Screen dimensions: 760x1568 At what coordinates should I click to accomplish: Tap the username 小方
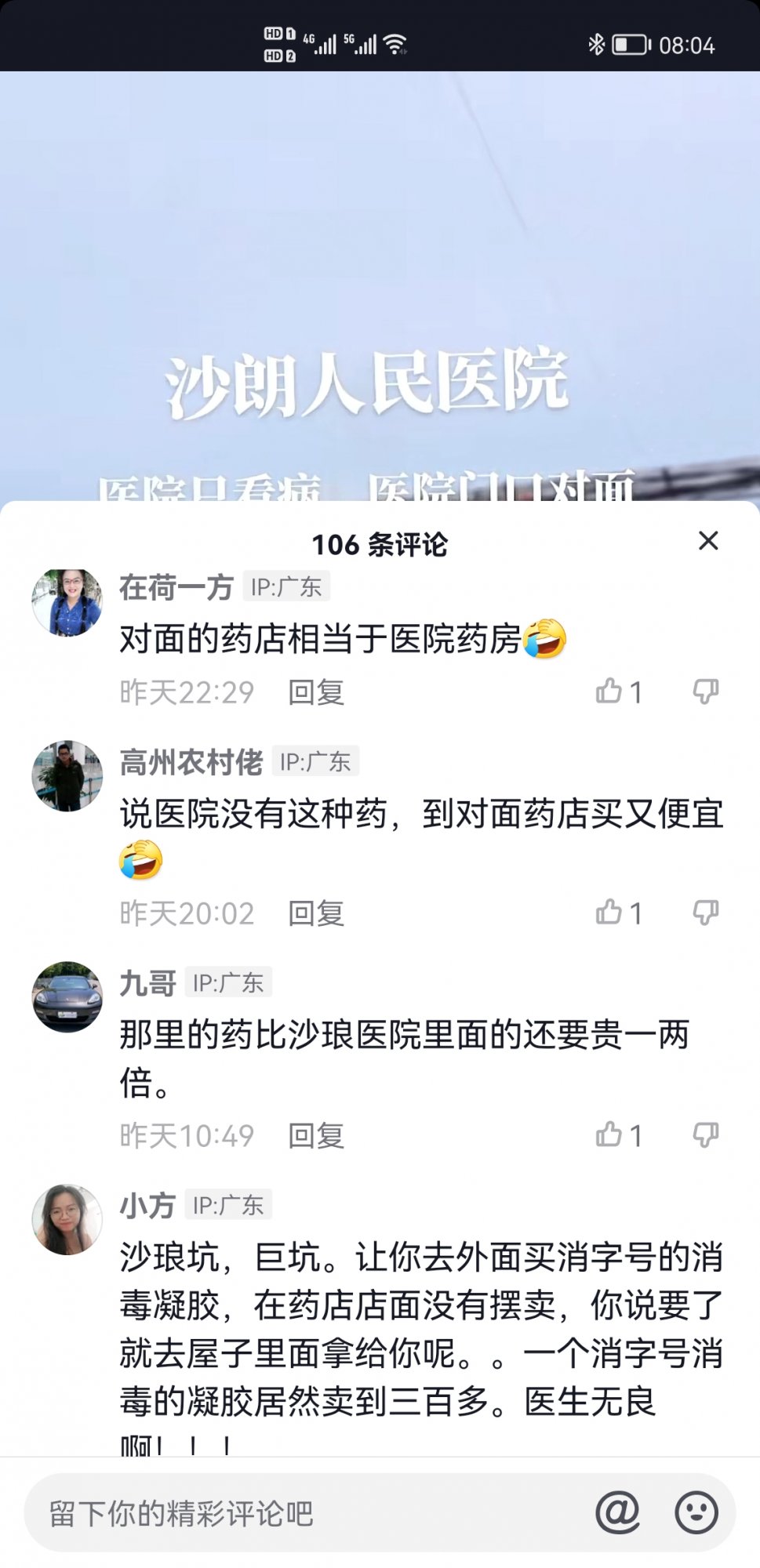[x=147, y=1205]
